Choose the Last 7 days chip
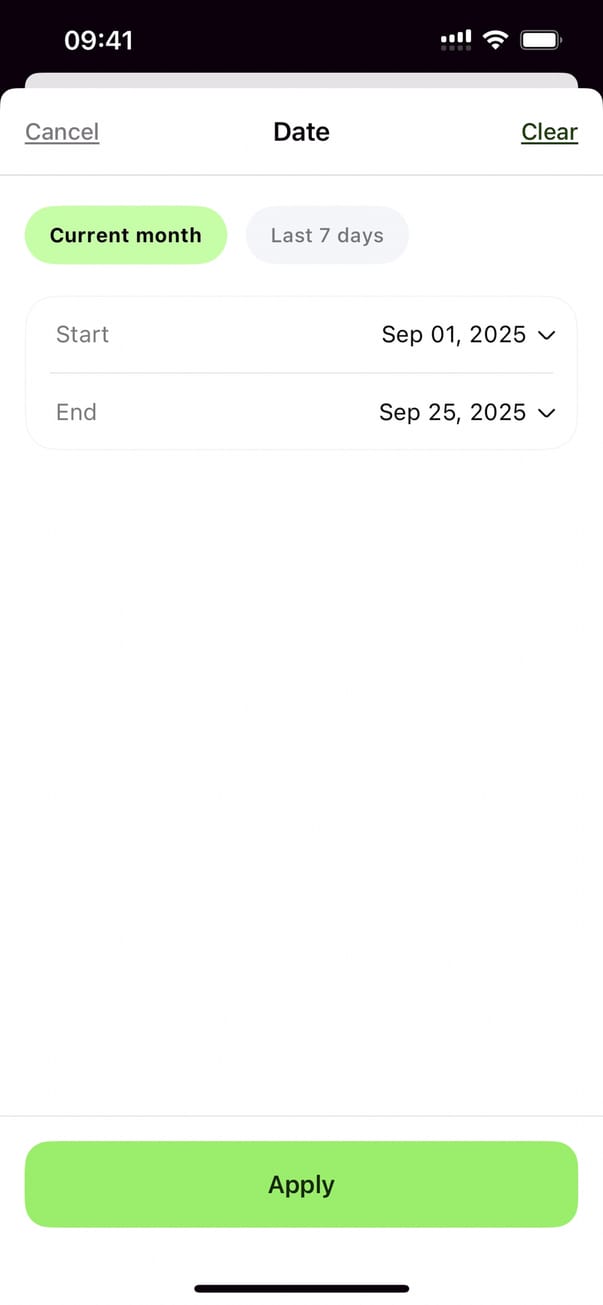 [327, 236]
